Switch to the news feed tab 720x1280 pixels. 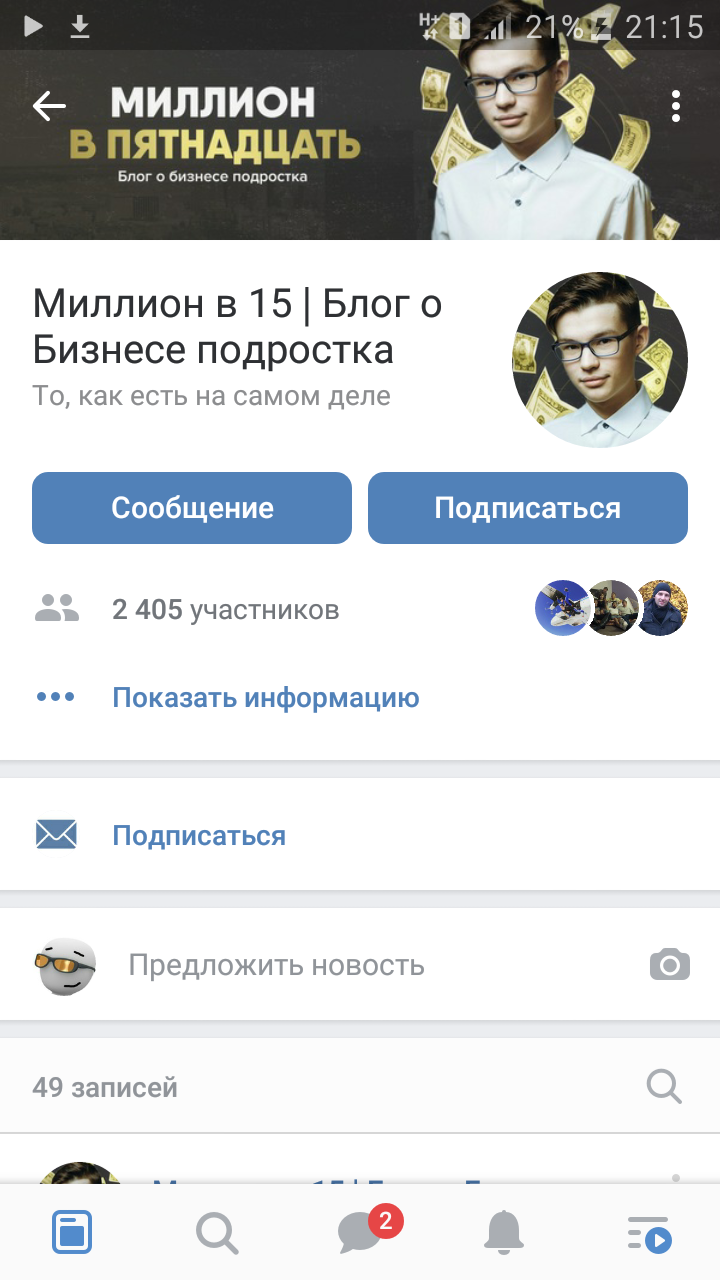72,1232
